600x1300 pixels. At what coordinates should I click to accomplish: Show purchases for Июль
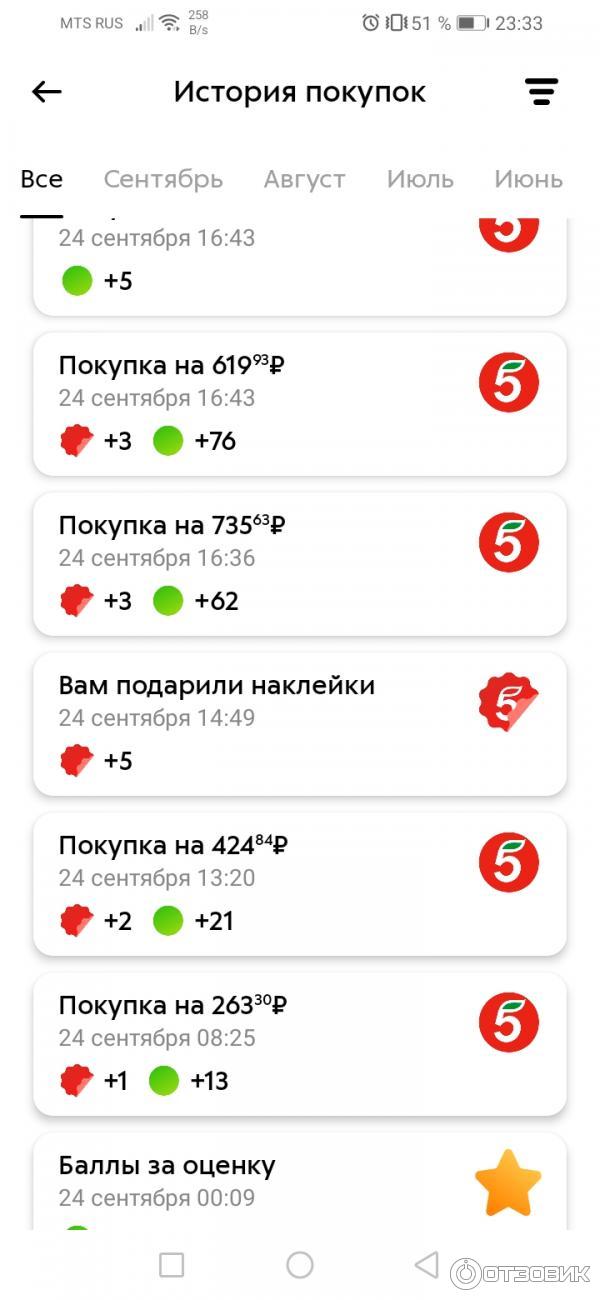(420, 180)
